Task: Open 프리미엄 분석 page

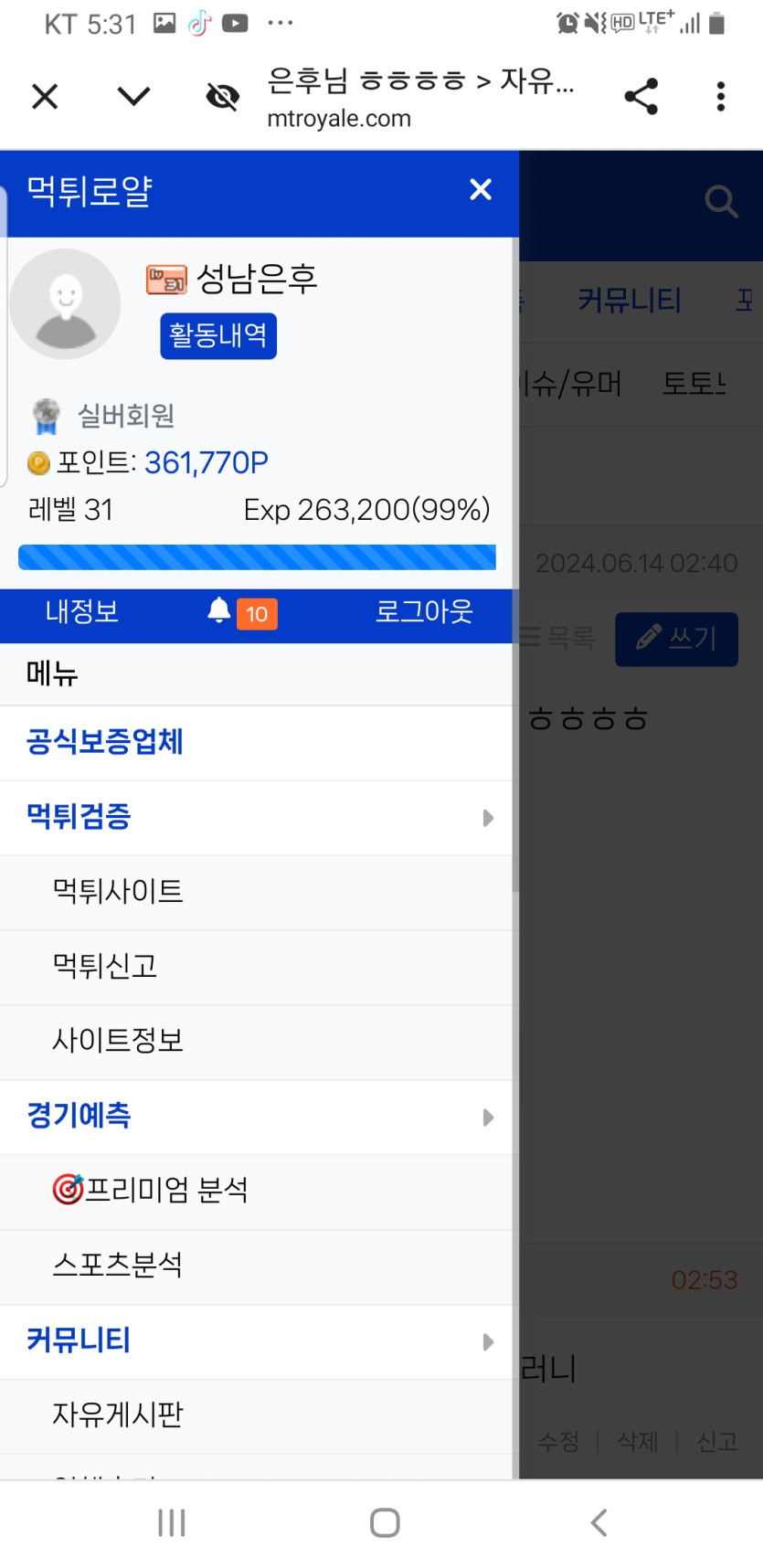Action: [151, 1192]
